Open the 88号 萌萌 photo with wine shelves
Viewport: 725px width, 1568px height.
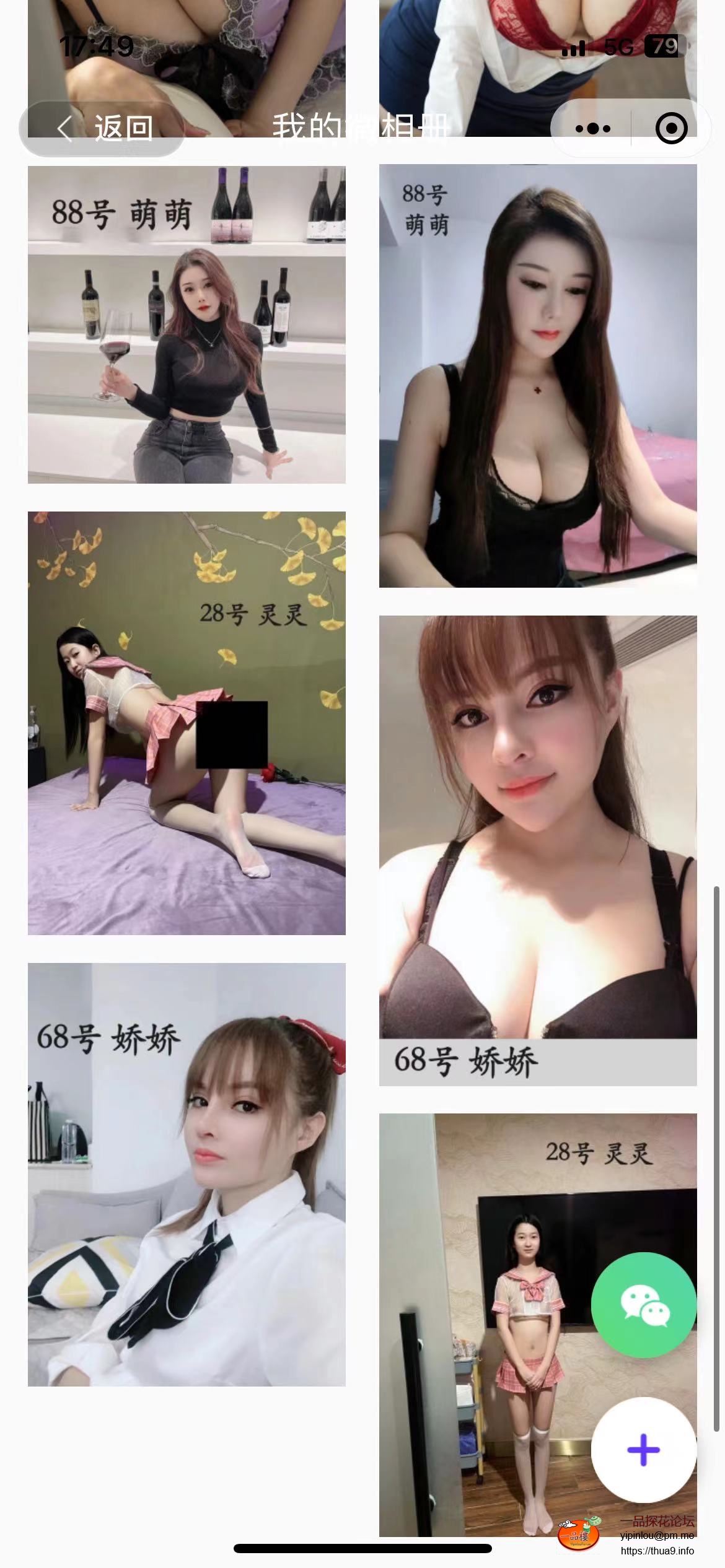click(x=187, y=324)
